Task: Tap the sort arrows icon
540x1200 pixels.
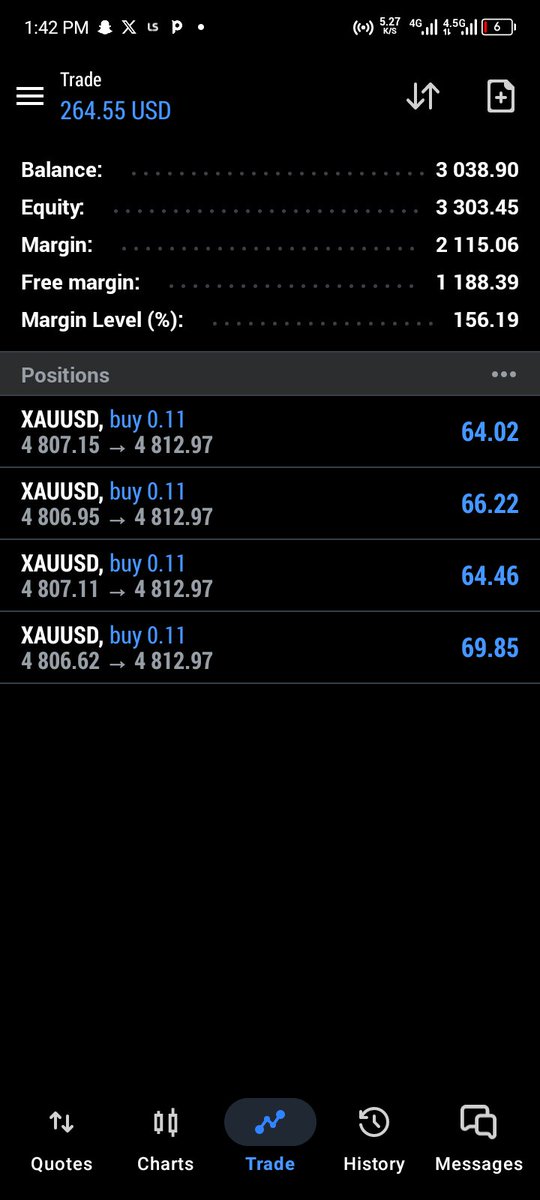Action: point(423,96)
